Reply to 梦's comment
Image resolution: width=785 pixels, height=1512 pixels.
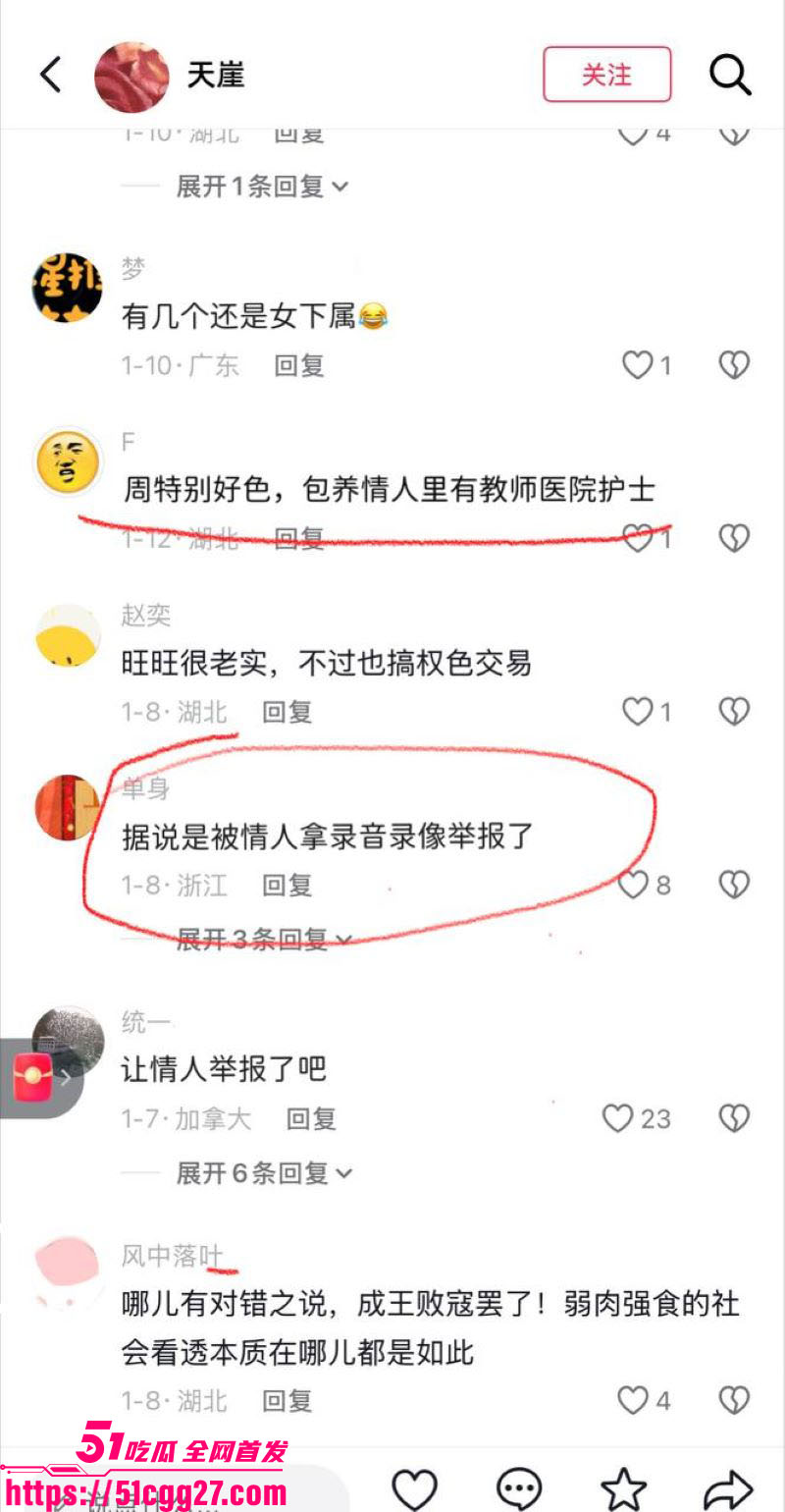pos(299,366)
